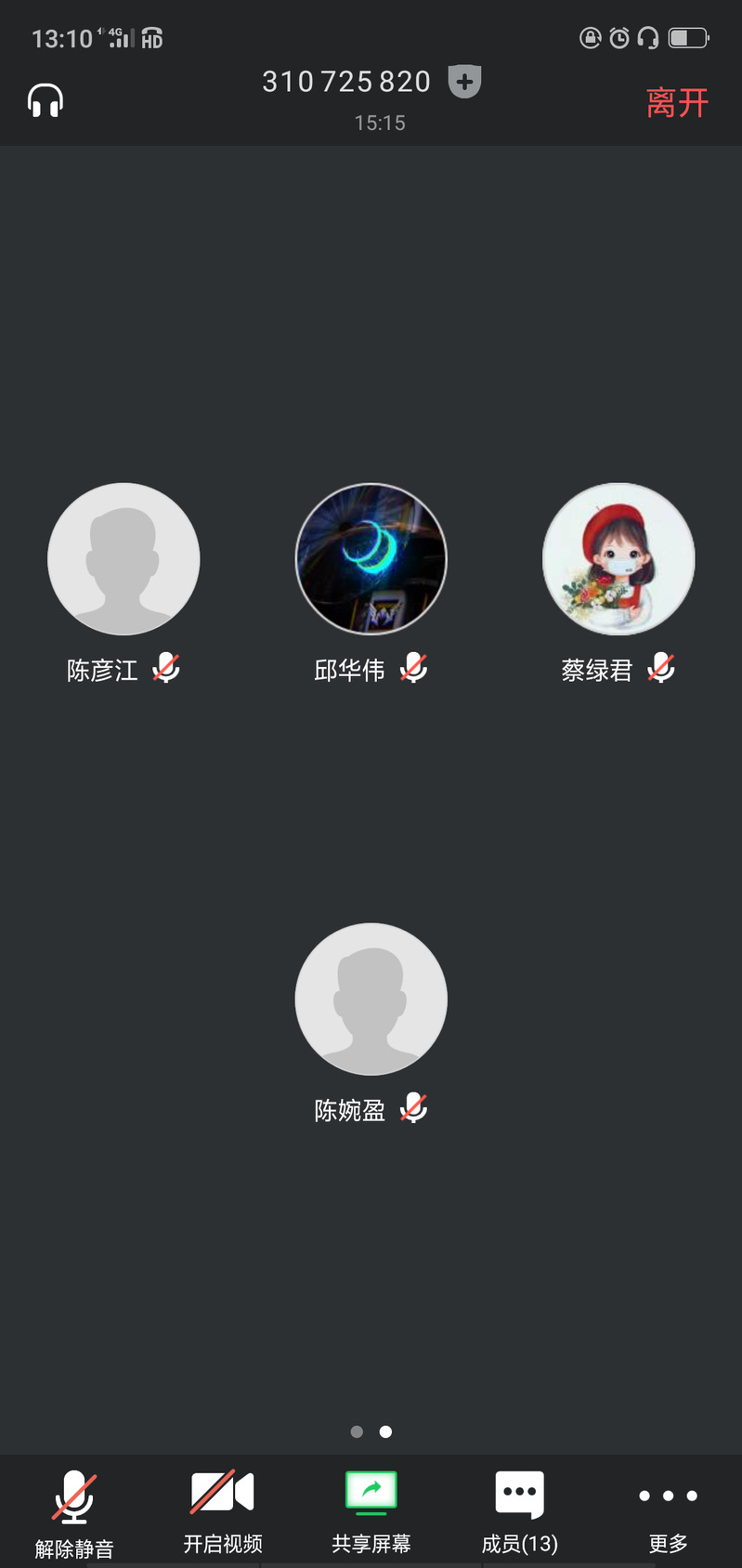742x1568 pixels.
Task: Unmute microphone with 解除静音
Action: tap(74, 1510)
